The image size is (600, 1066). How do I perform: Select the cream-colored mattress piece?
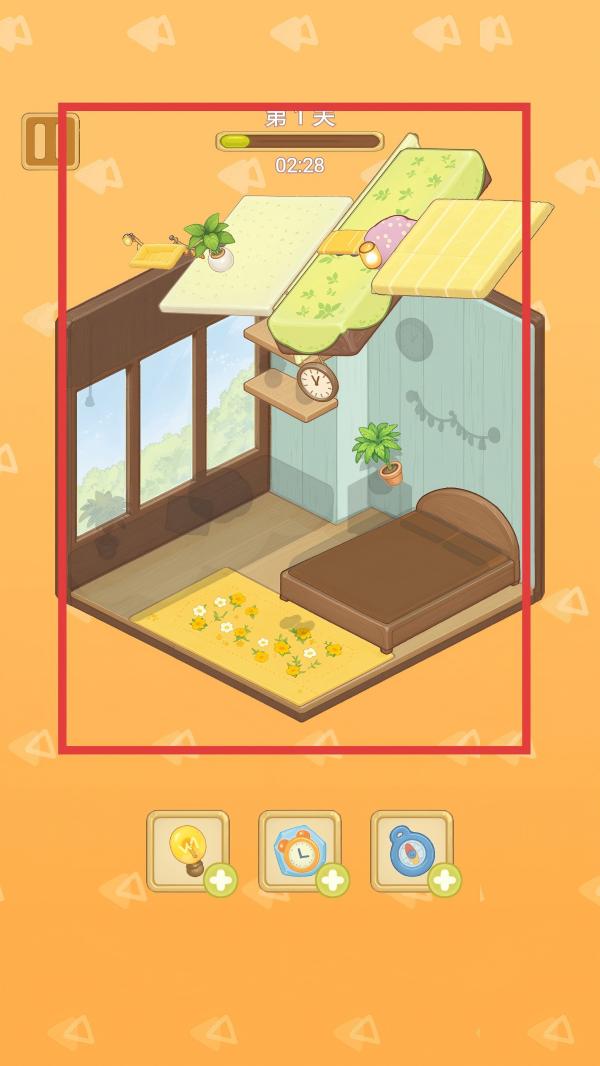(257, 255)
